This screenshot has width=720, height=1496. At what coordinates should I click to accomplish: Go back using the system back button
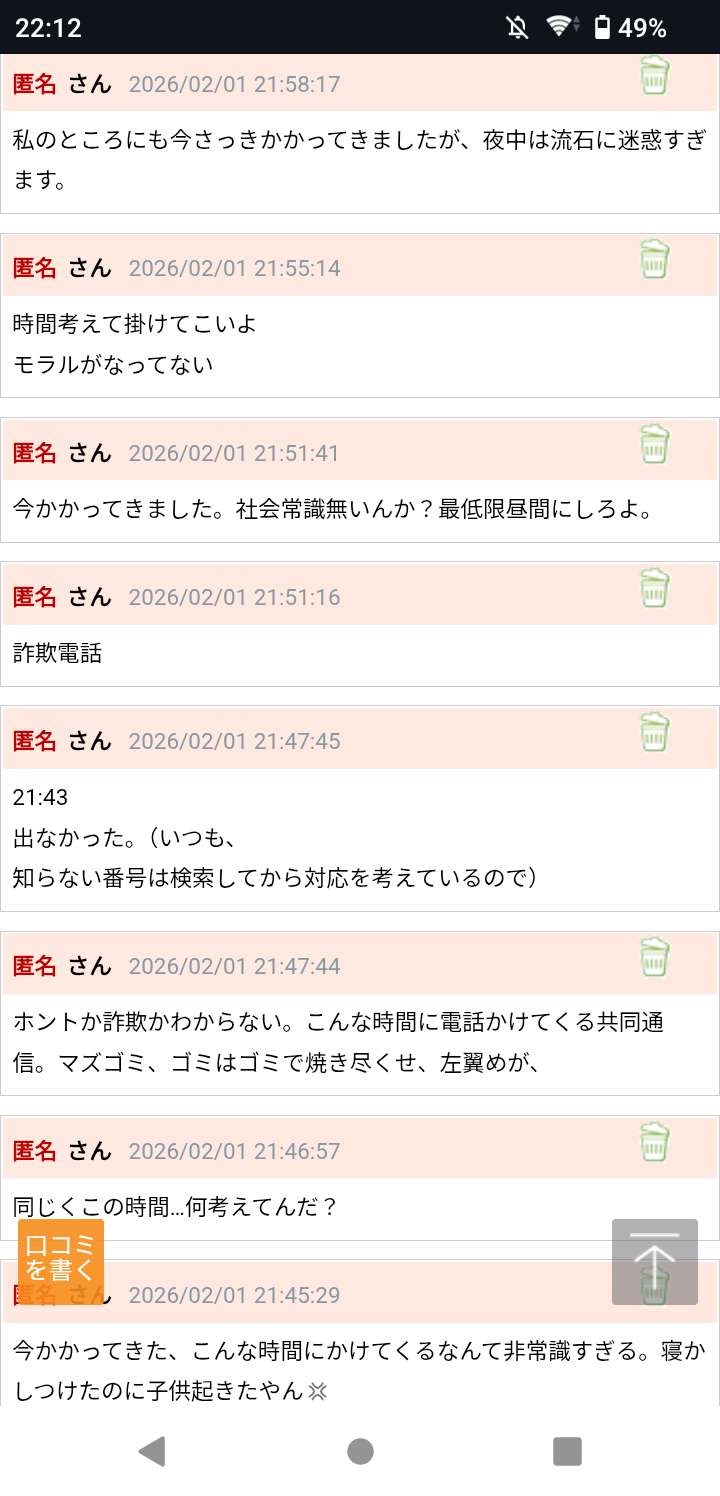[152, 1451]
